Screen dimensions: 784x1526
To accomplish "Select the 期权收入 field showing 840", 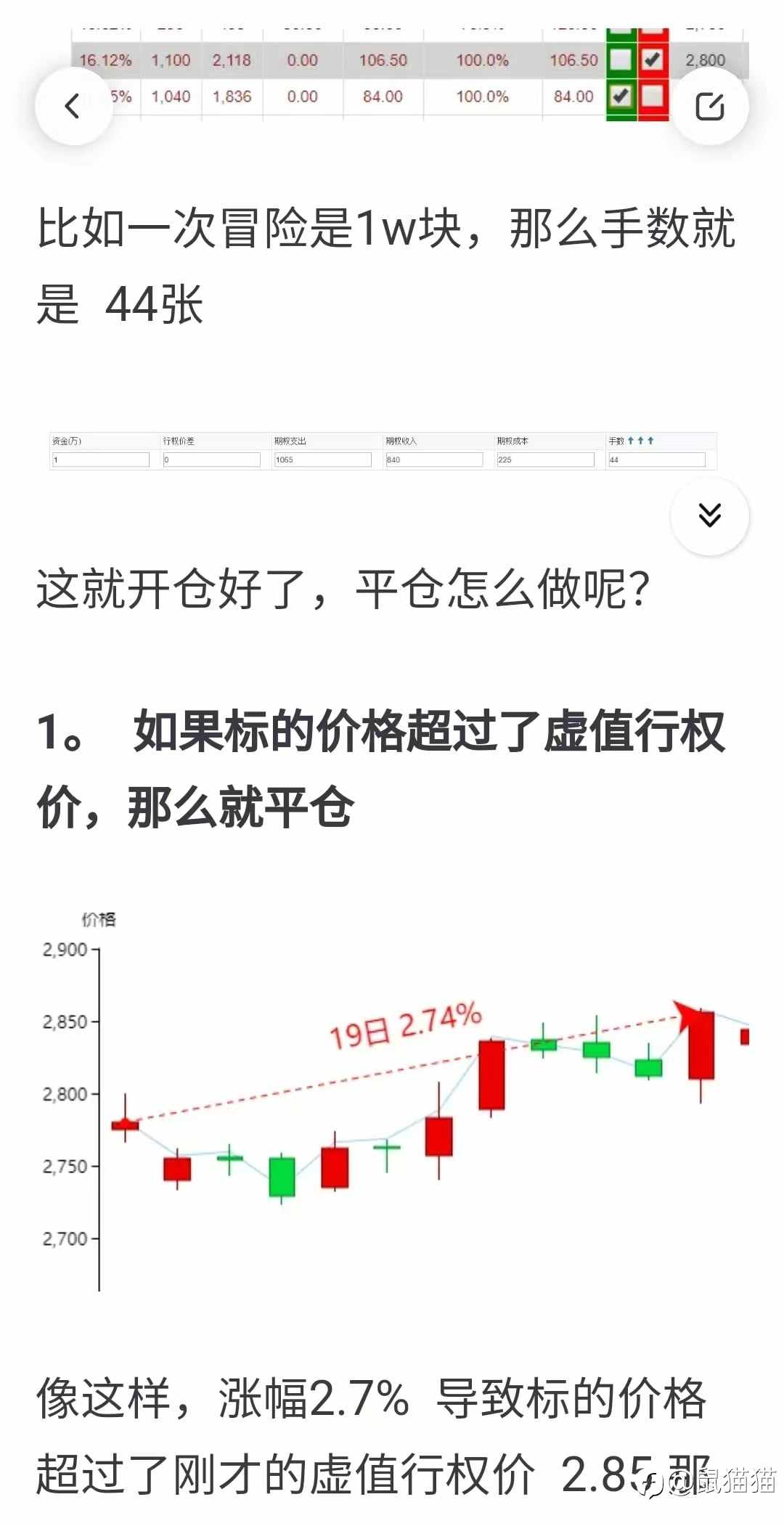I will (x=434, y=460).
